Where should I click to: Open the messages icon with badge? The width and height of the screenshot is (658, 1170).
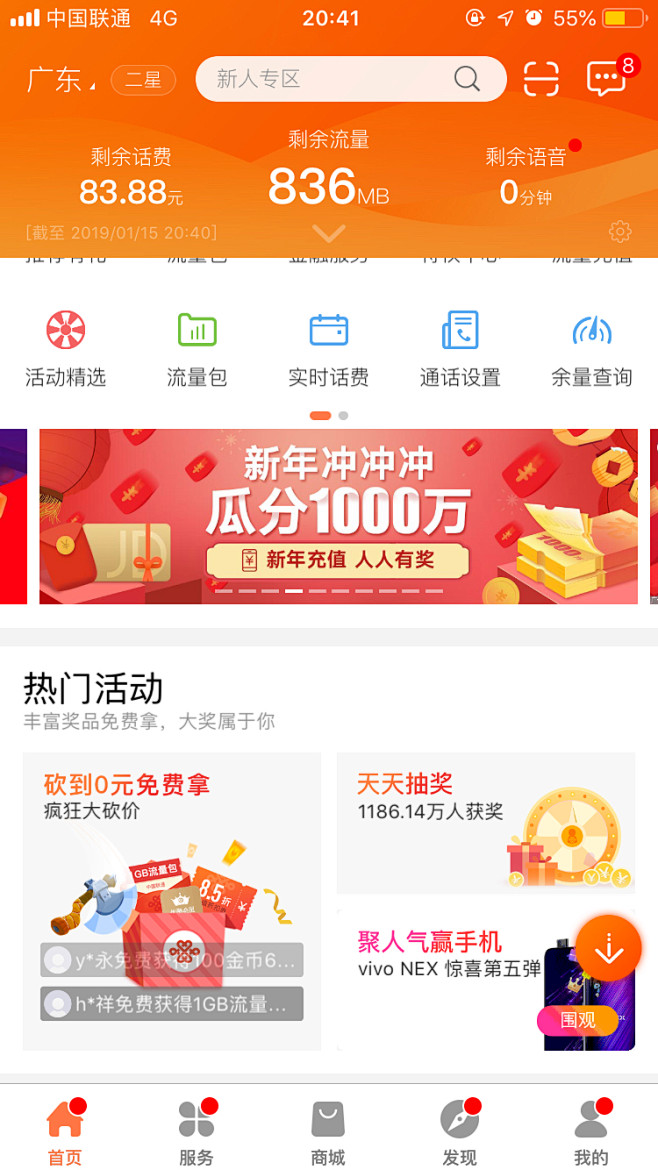tap(606, 78)
